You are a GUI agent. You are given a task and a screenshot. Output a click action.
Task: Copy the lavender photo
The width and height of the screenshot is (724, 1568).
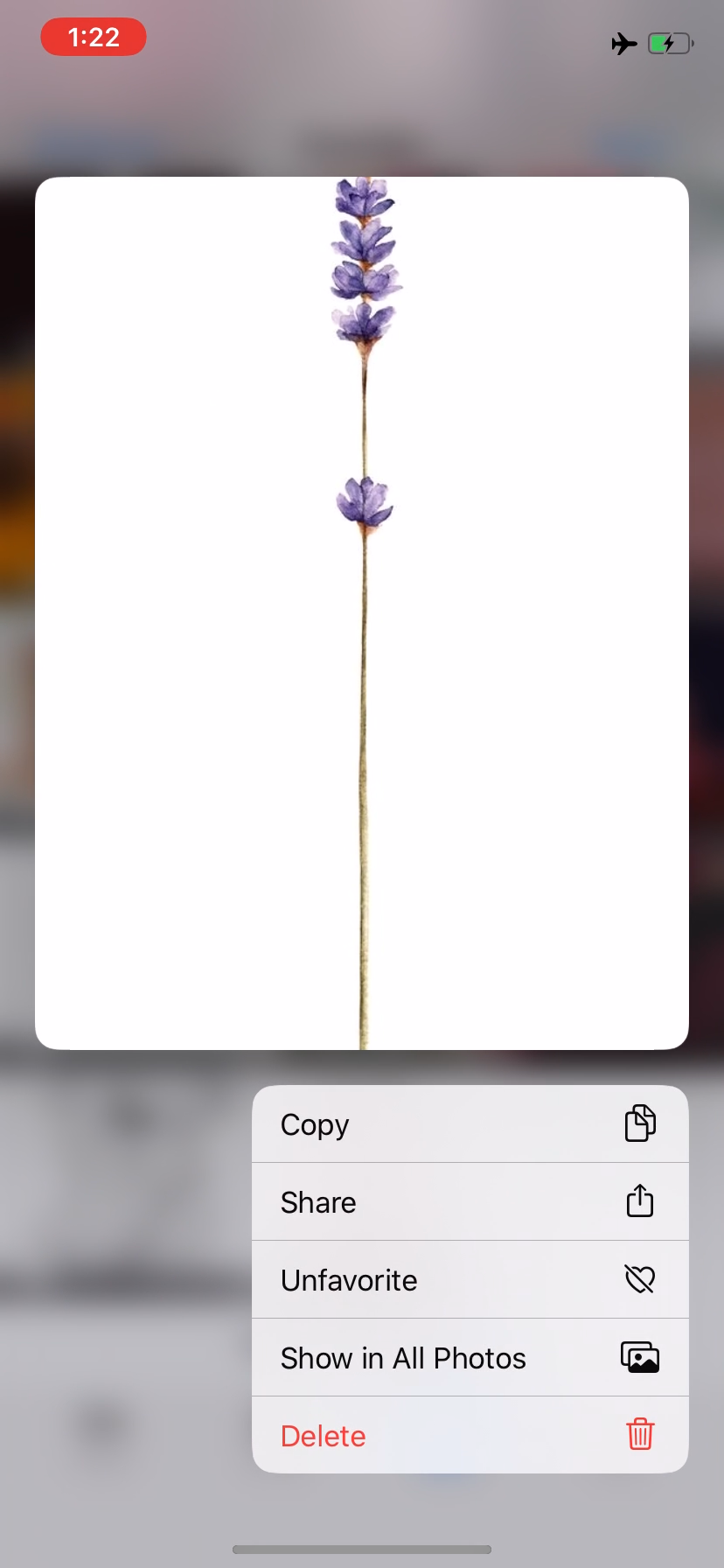coord(470,1124)
